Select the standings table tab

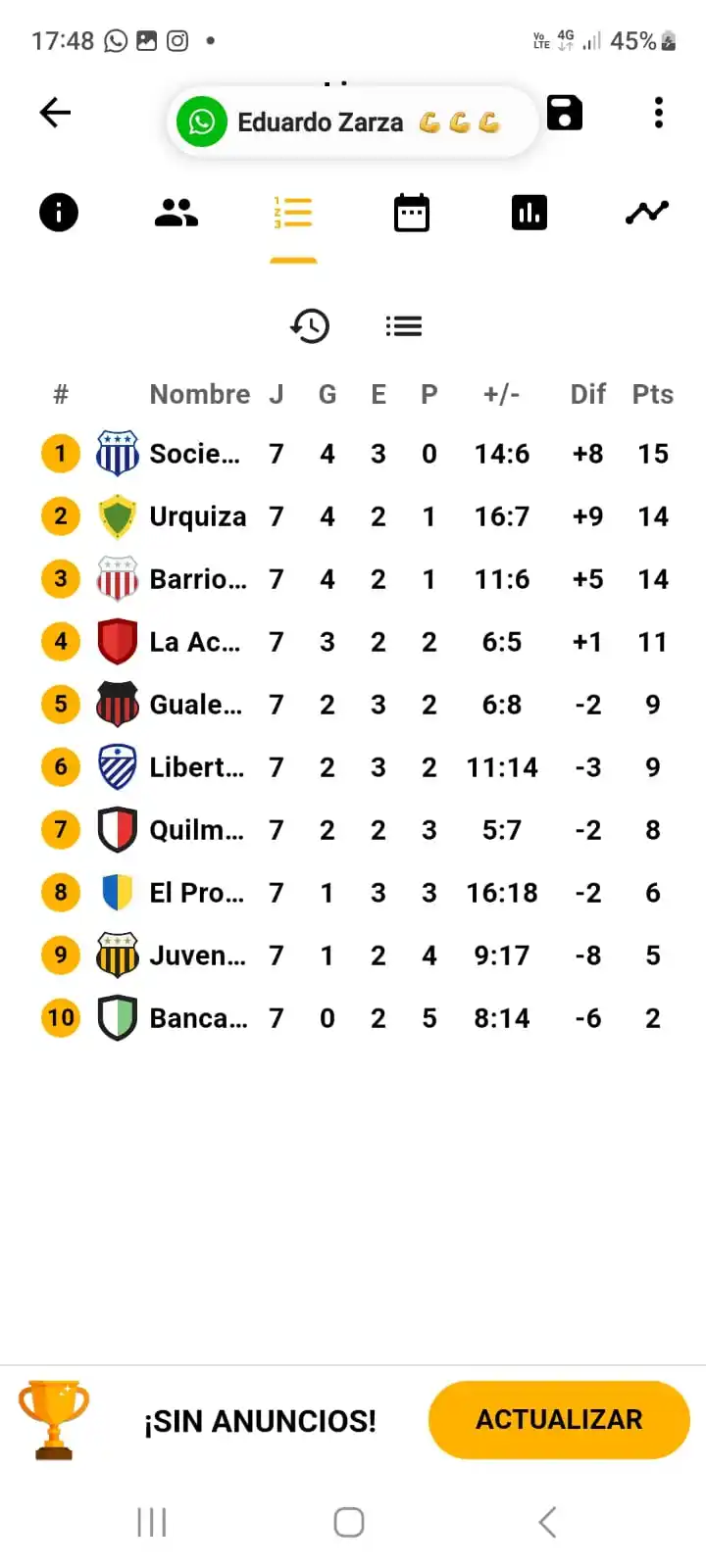coord(293,212)
